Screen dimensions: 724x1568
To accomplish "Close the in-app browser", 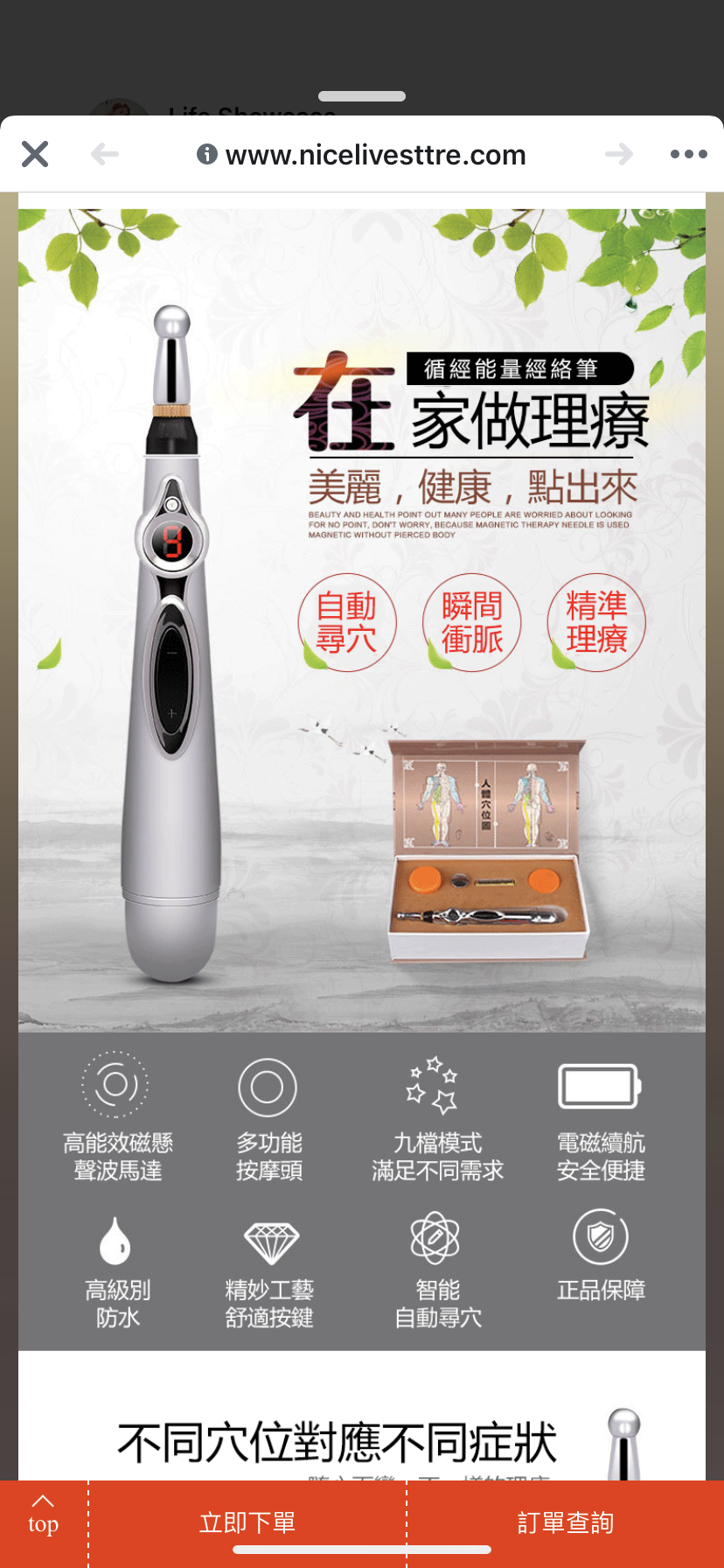I will [35, 154].
